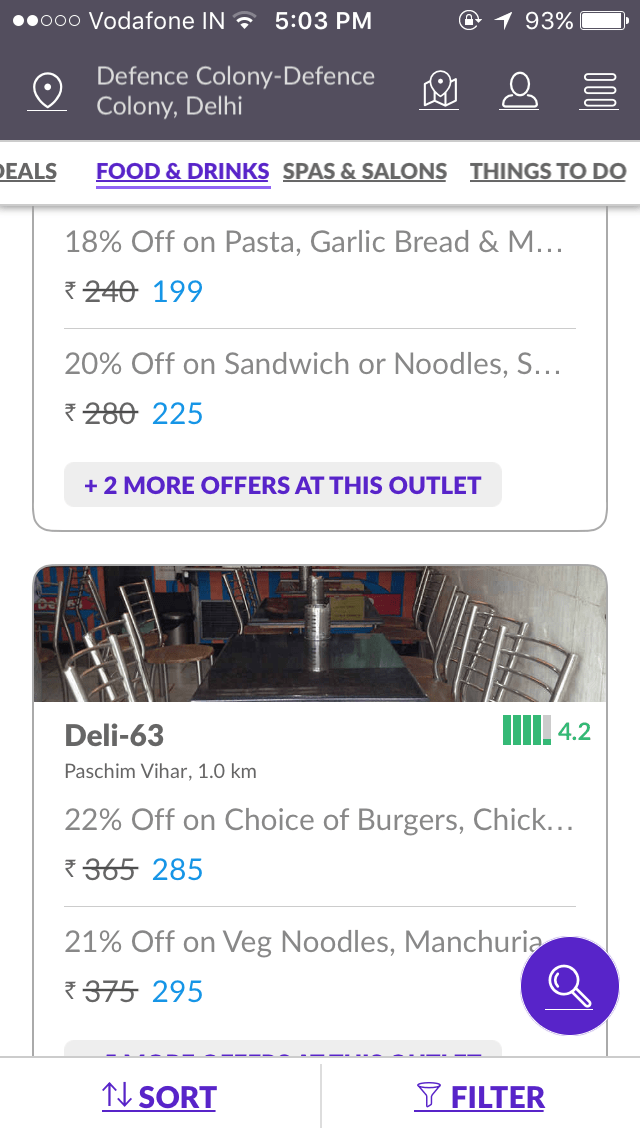Open the Filter options
The width and height of the screenshot is (640, 1136).
point(480,1097)
